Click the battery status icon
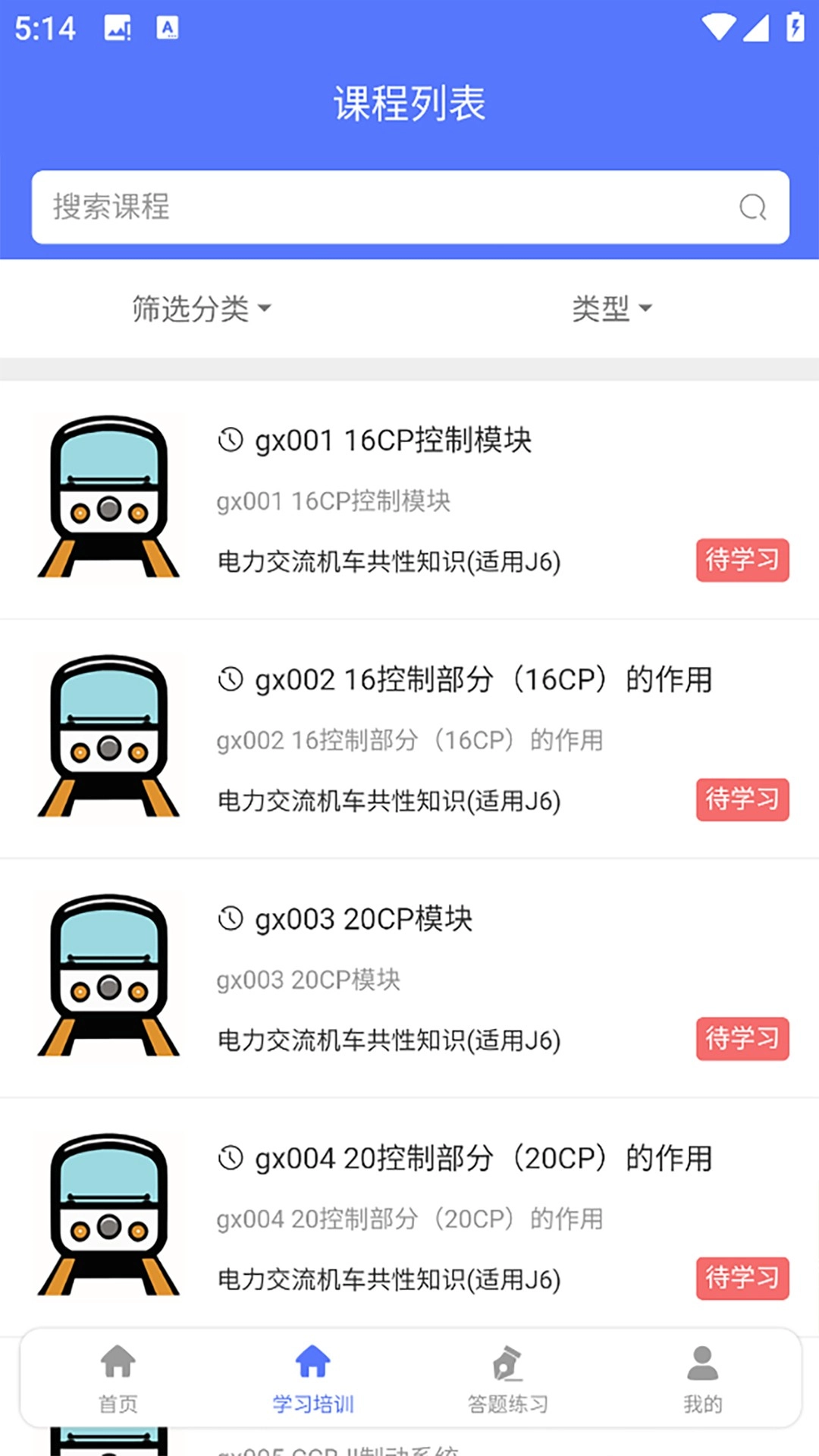 pyautogui.click(x=795, y=25)
